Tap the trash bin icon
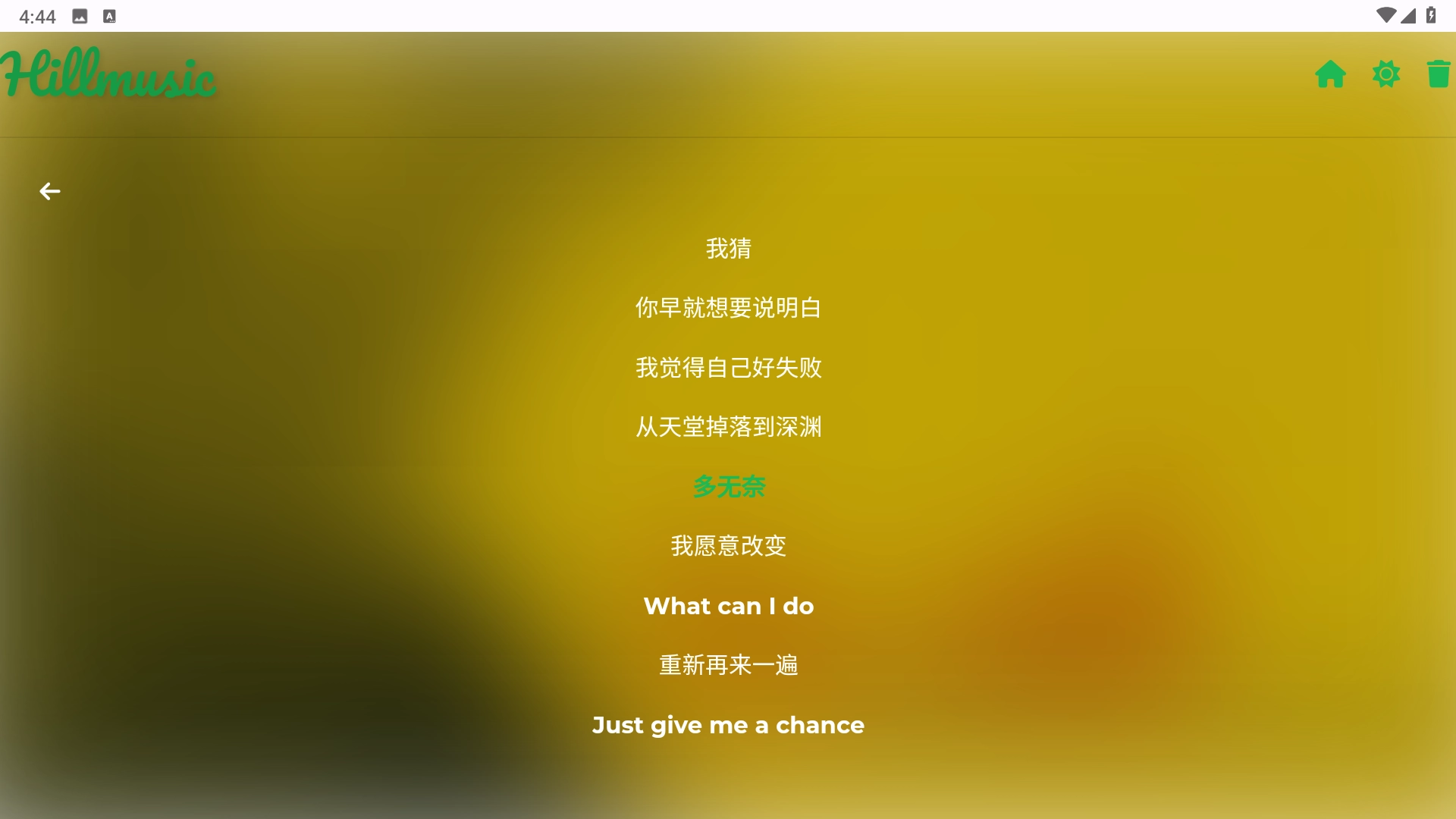The width and height of the screenshot is (1456, 819). pos(1438,74)
